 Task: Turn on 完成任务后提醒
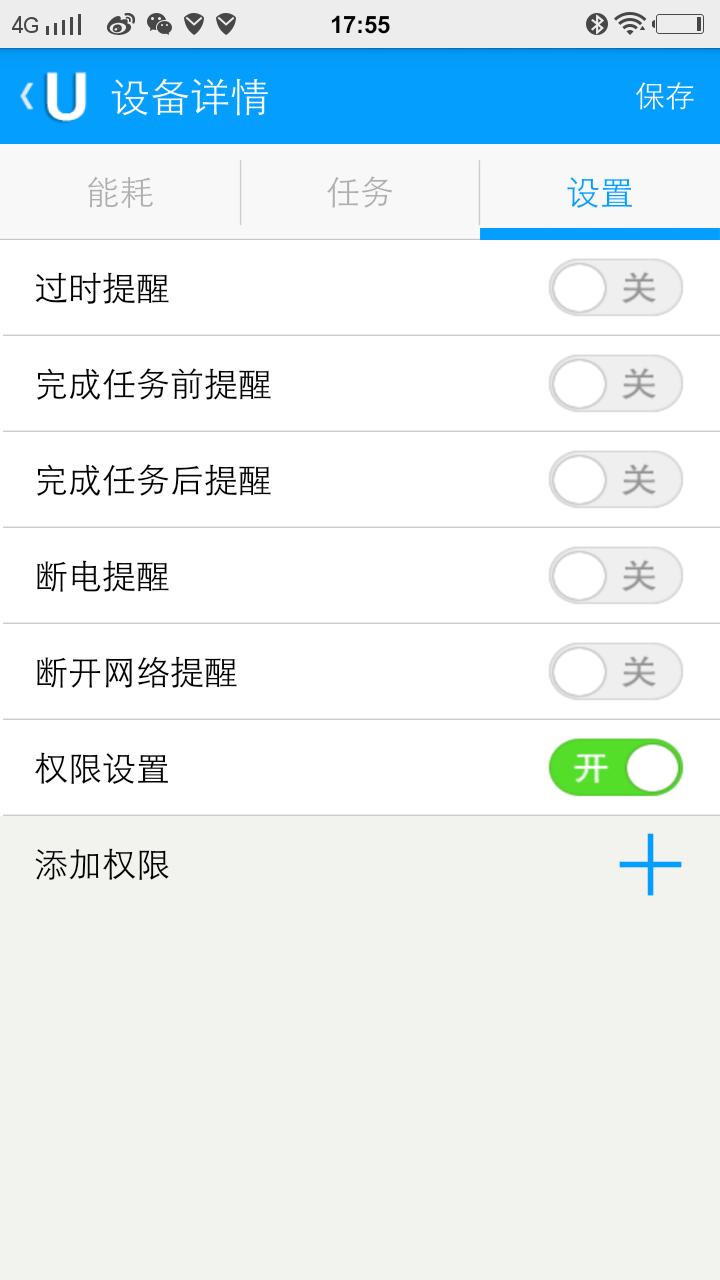[x=616, y=480]
